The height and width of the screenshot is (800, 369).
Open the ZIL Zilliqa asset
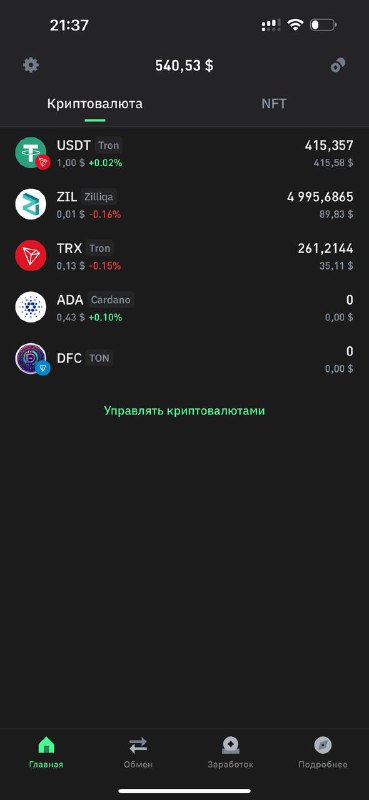(x=184, y=205)
